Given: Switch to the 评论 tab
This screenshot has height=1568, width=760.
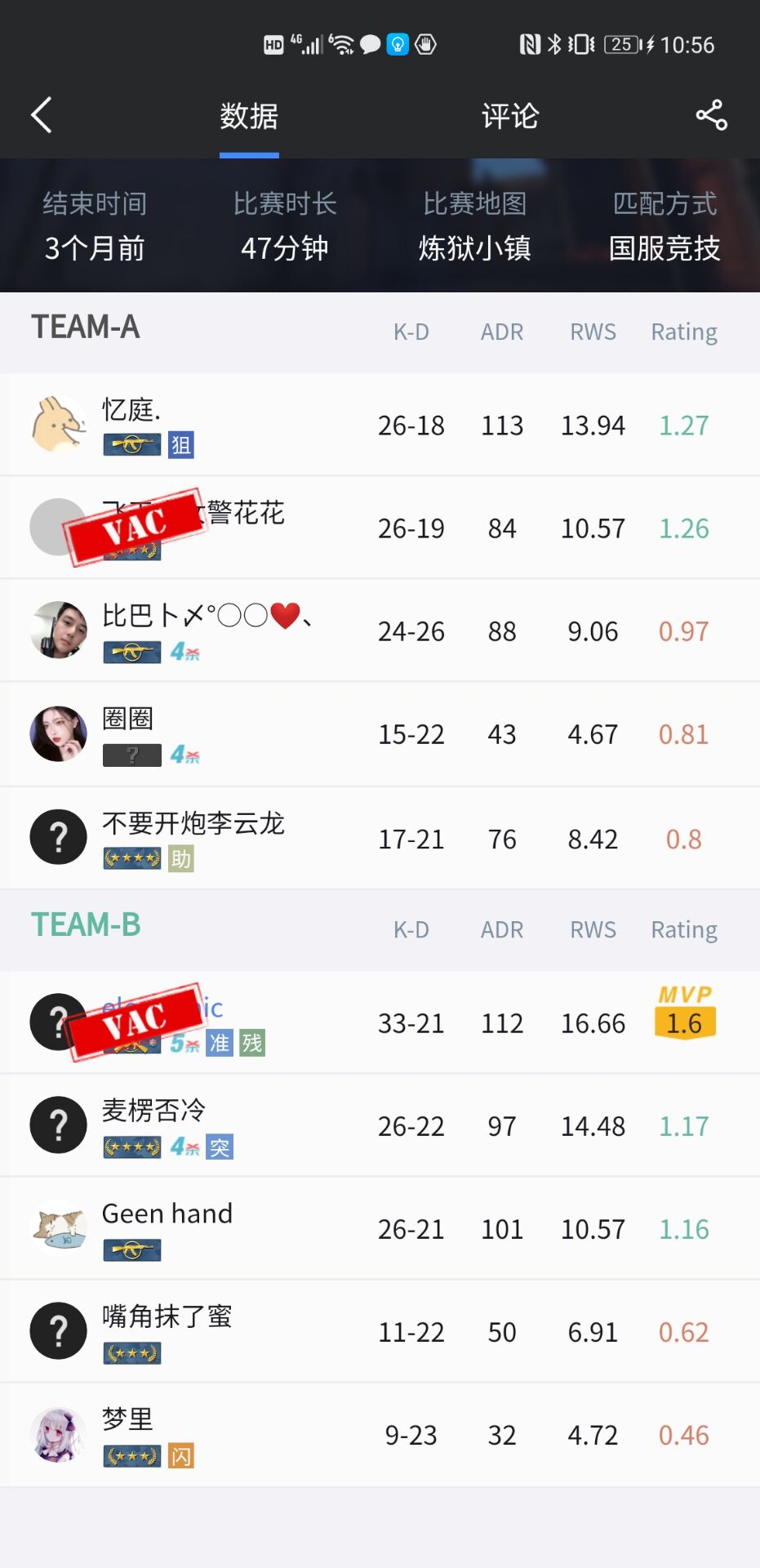Looking at the screenshot, I should coord(509,117).
